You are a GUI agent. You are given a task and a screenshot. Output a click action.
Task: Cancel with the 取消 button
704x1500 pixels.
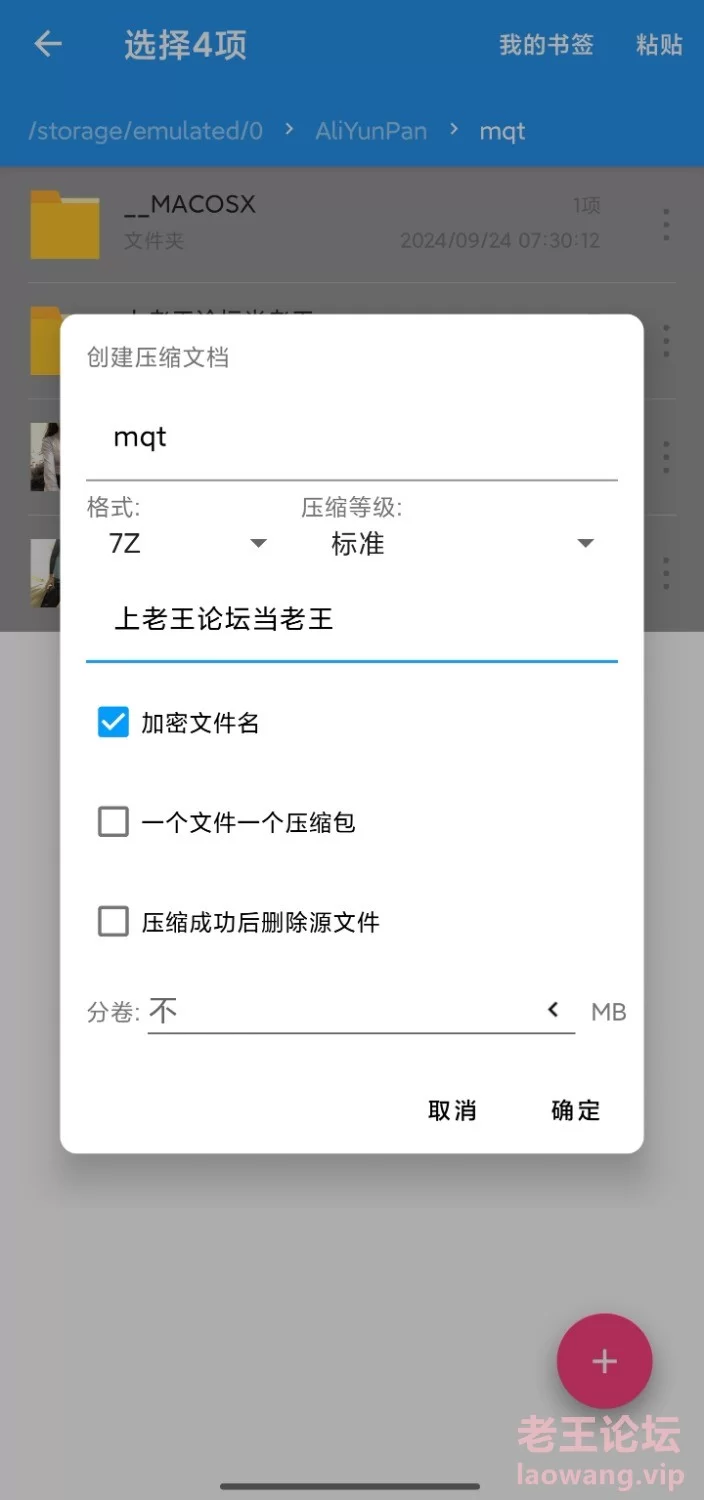pos(452,1110)
